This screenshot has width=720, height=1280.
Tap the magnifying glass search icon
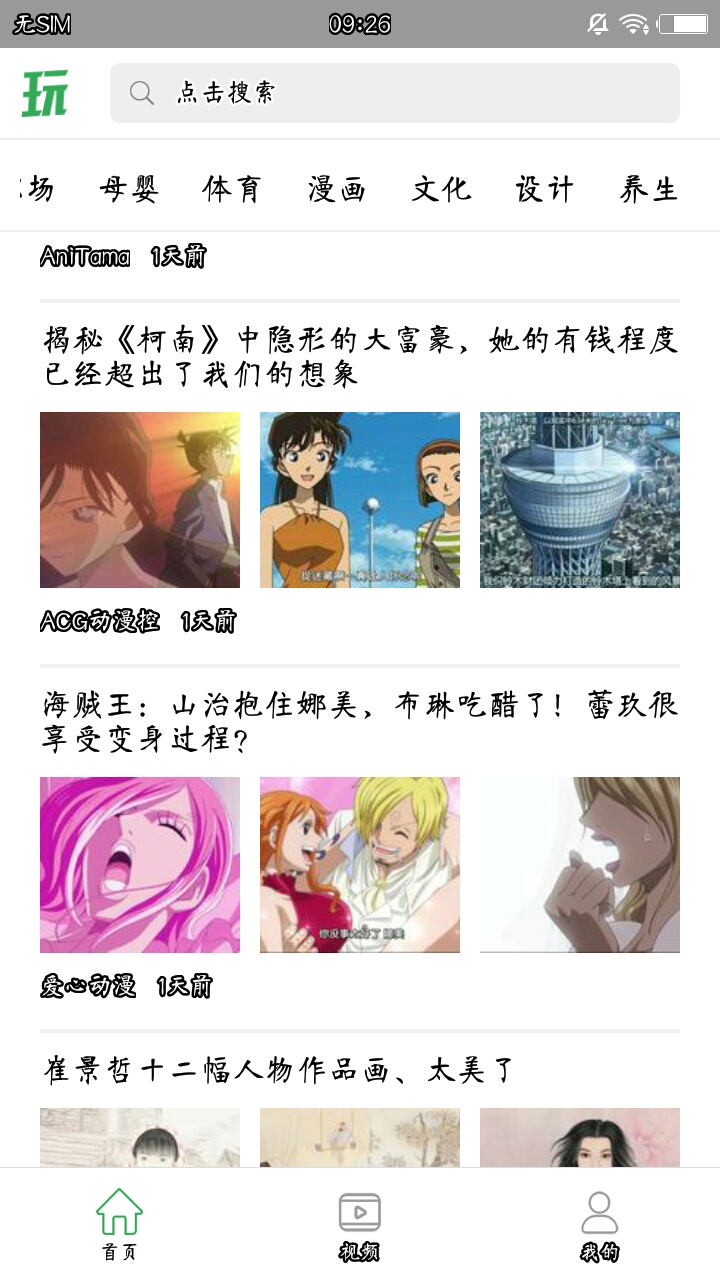(x=140, y=92)
